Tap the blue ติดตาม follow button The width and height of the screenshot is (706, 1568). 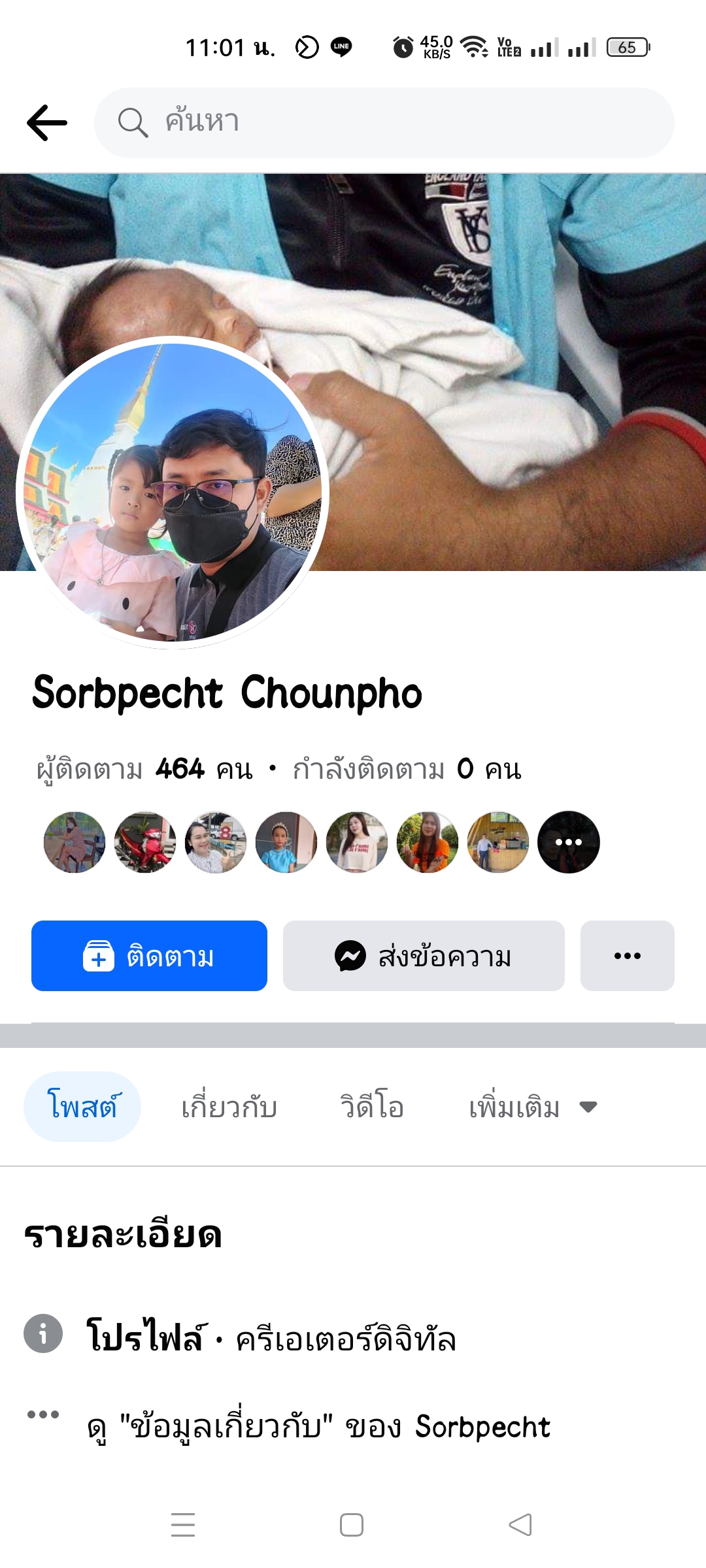point(149,956)
